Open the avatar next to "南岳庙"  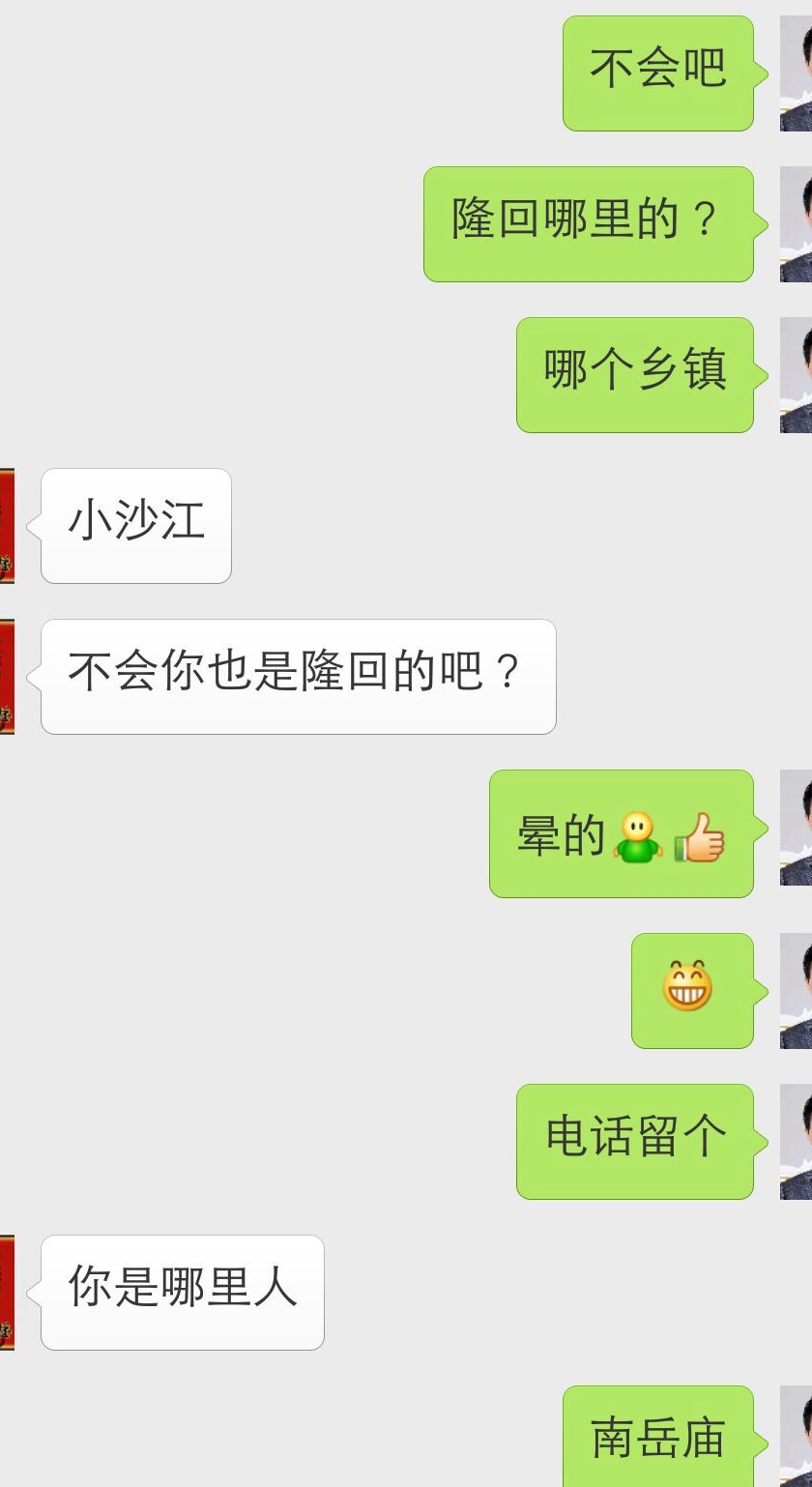(x=797, y=1437)
